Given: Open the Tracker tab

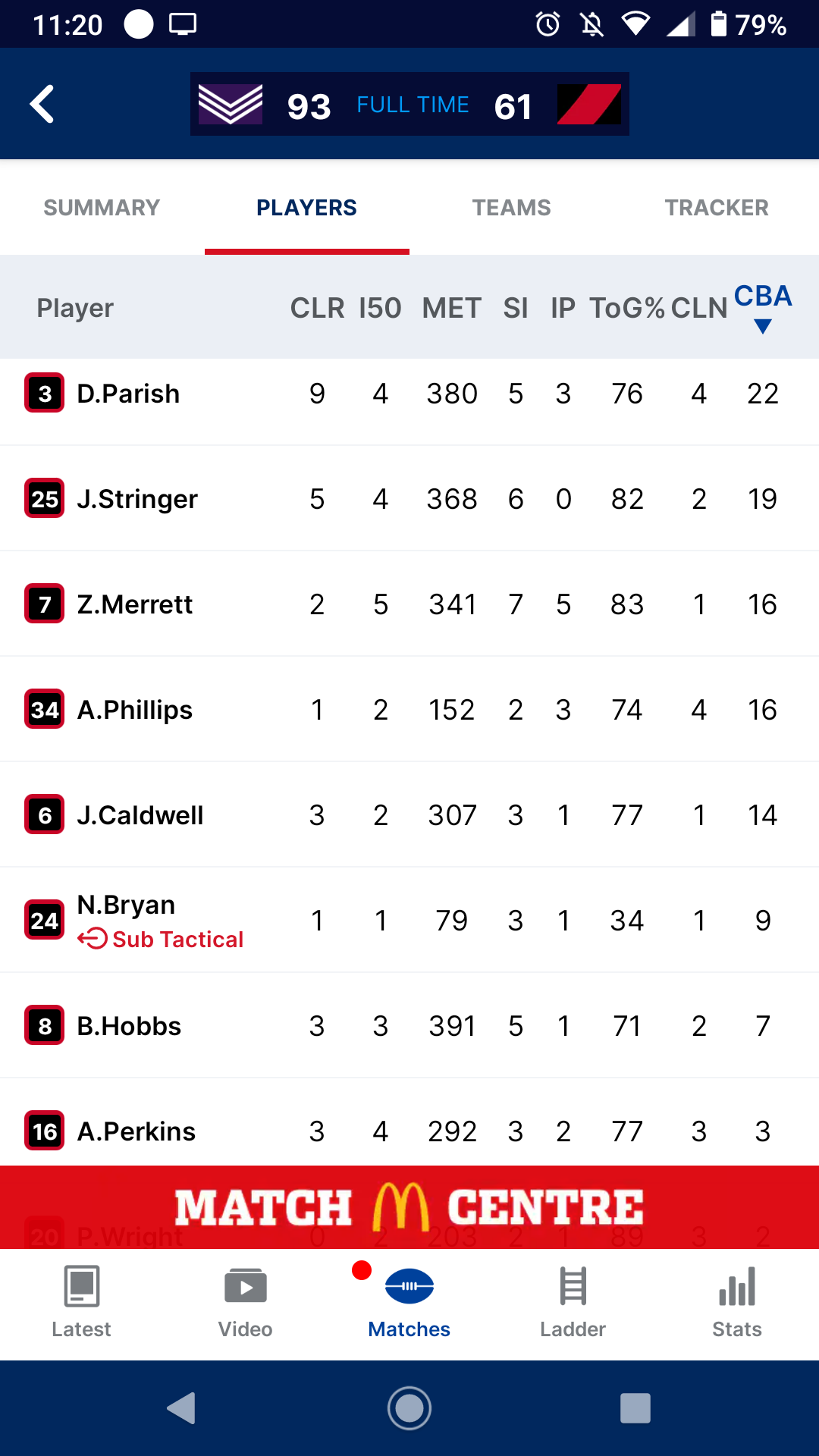Looking at the screenshot, I should (717, 207).
